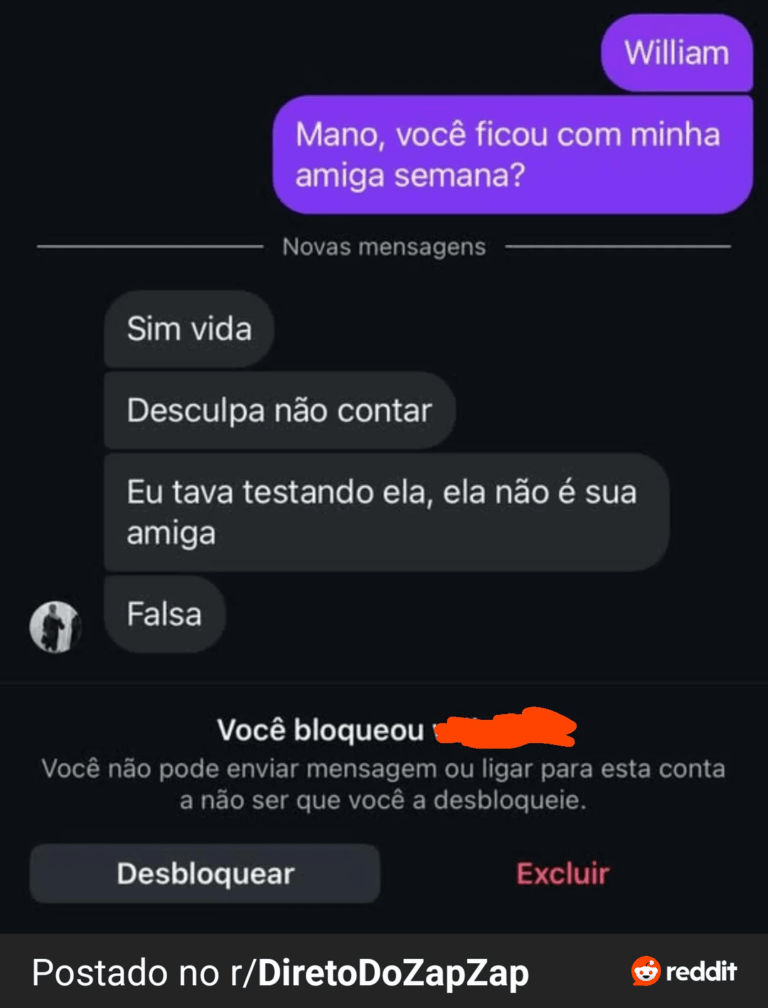Screen dimensions: 768x1008
Task: Open the sender's profile picture beside Falsa
Action: tap(54, 627)
